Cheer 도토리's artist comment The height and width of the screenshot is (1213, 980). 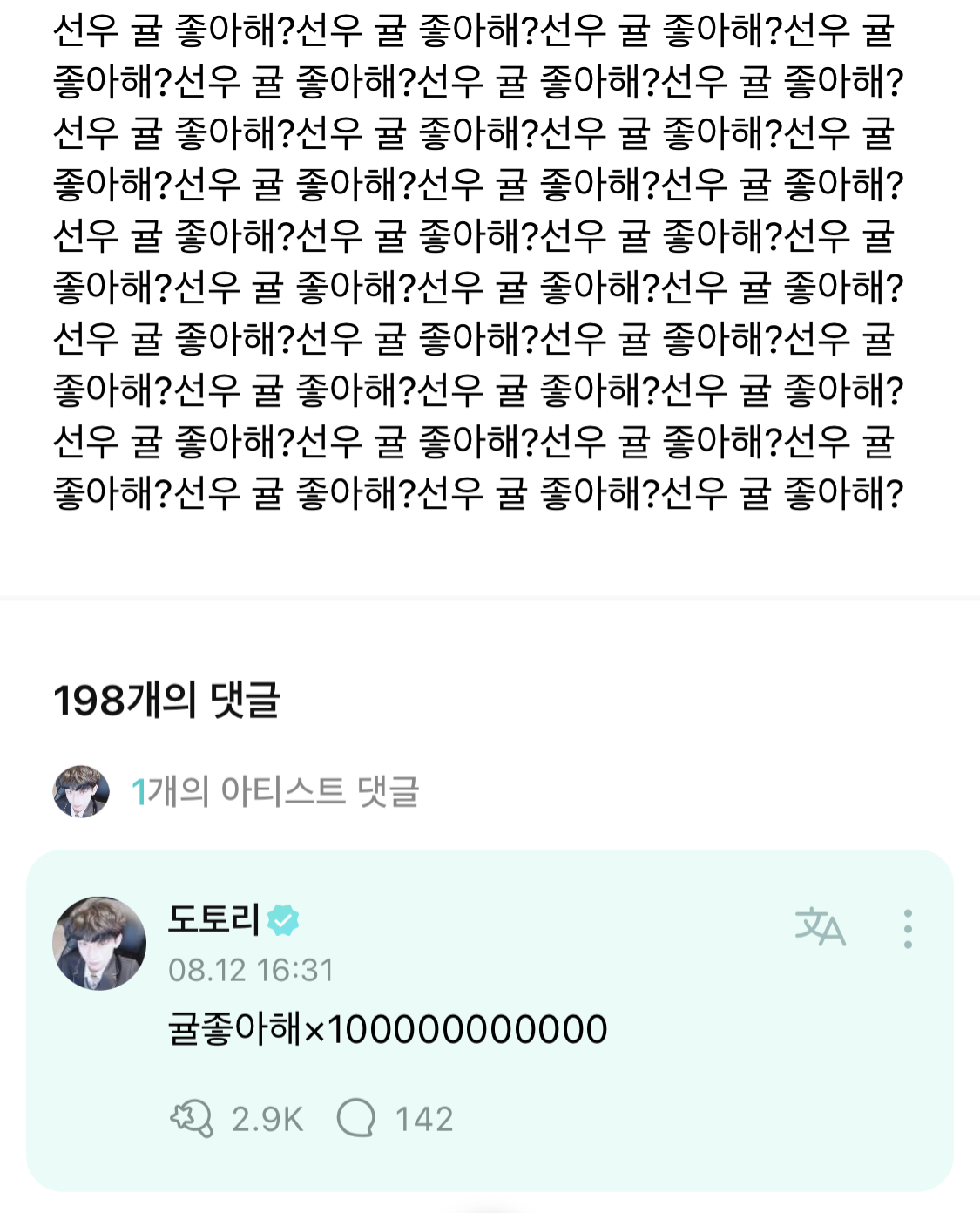[192, 1119]
